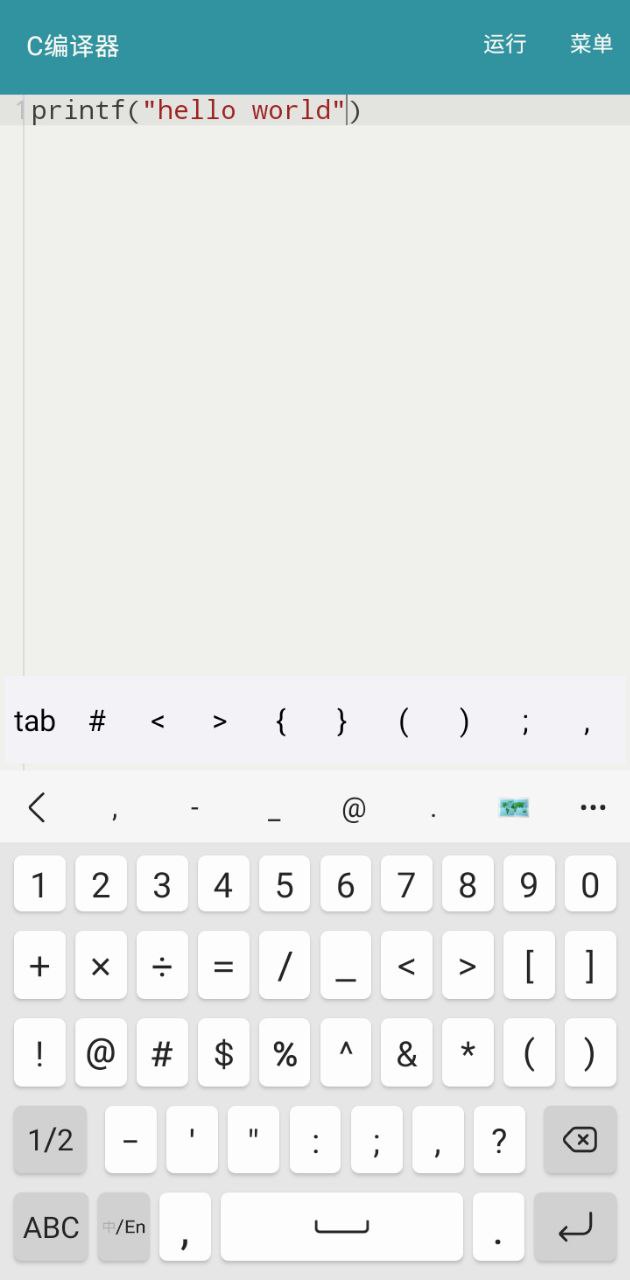Type the question mark key
630x1280 pixels.
tap(499, 1140)
